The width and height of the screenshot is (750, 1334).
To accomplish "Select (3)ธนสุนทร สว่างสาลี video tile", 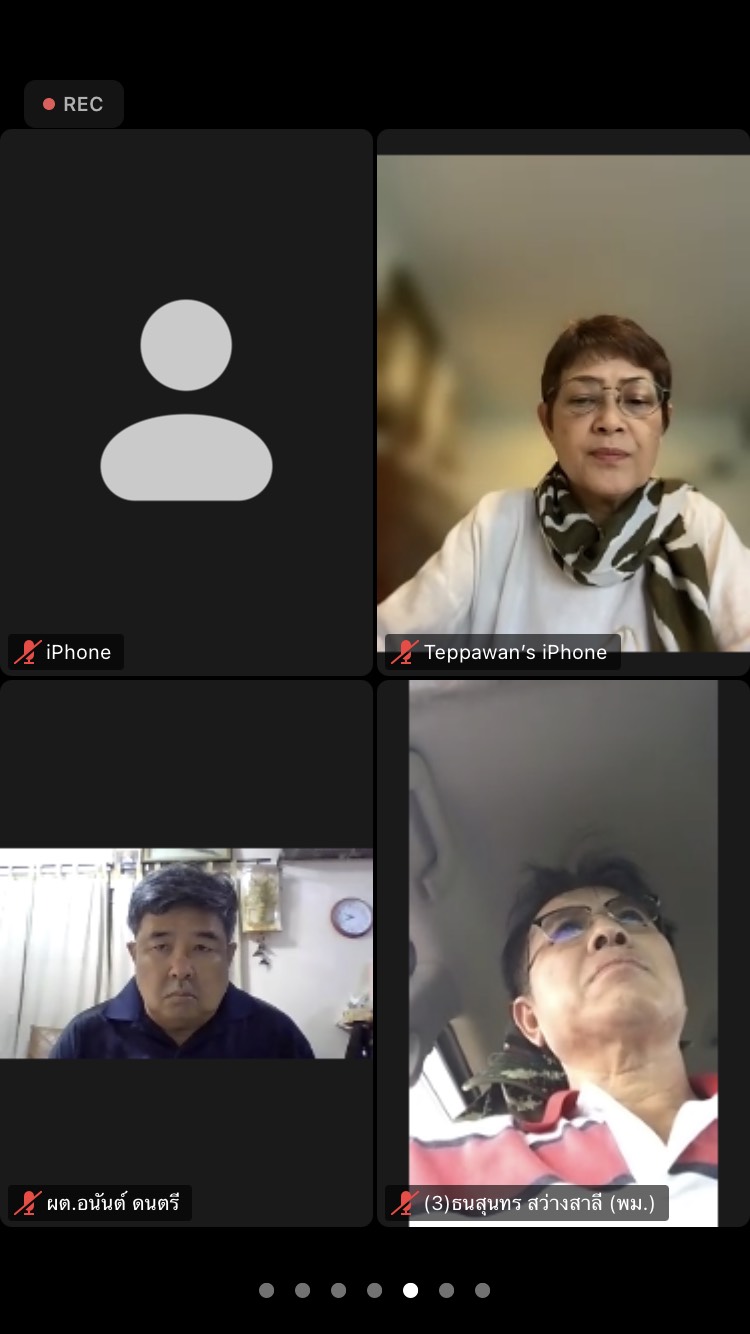I will 563,953.
